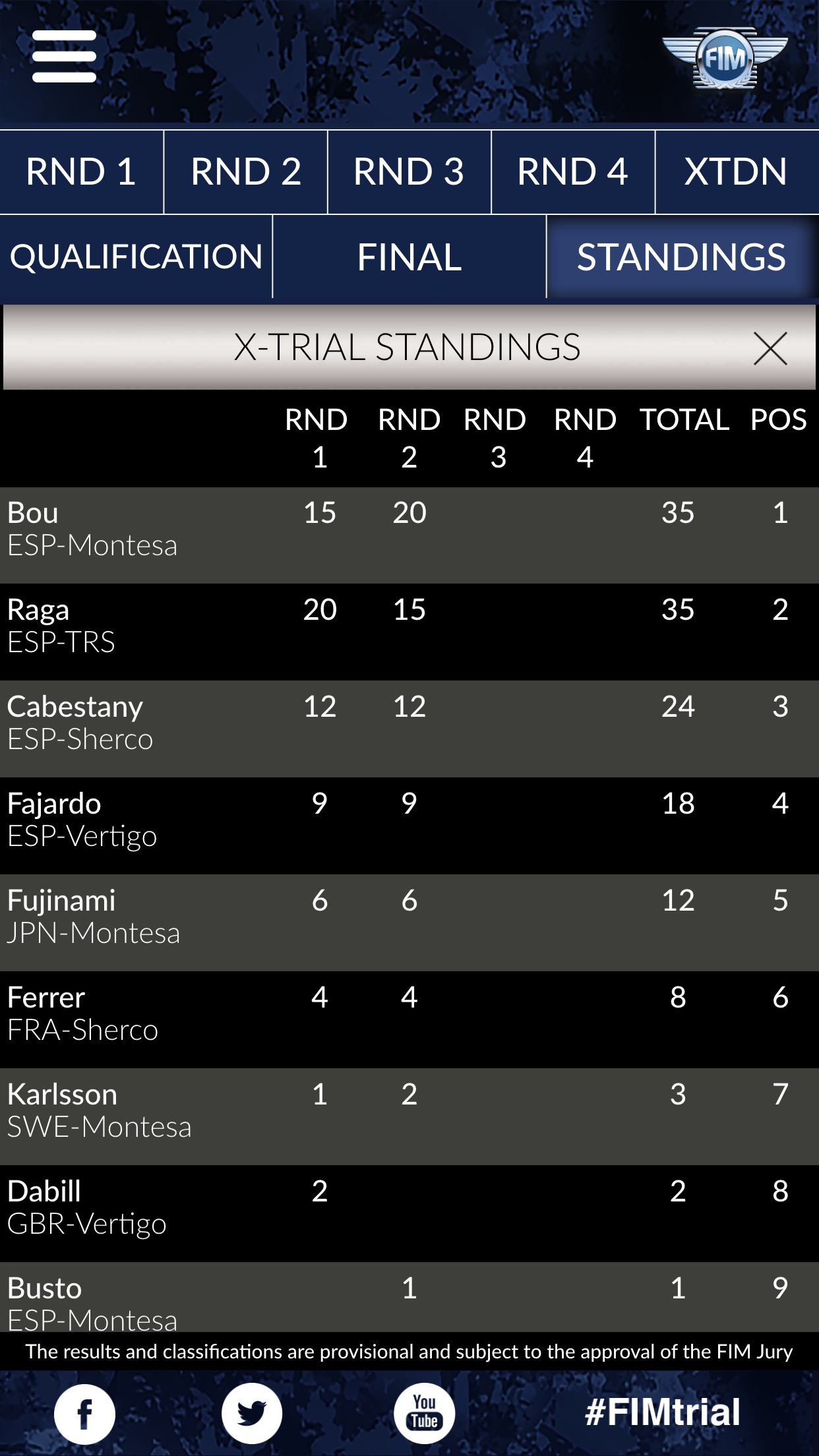Image resolution: width=819 pixels, height=1456 pixels.
Task: View the Qualification results
Action: click(x=136, y=257)
